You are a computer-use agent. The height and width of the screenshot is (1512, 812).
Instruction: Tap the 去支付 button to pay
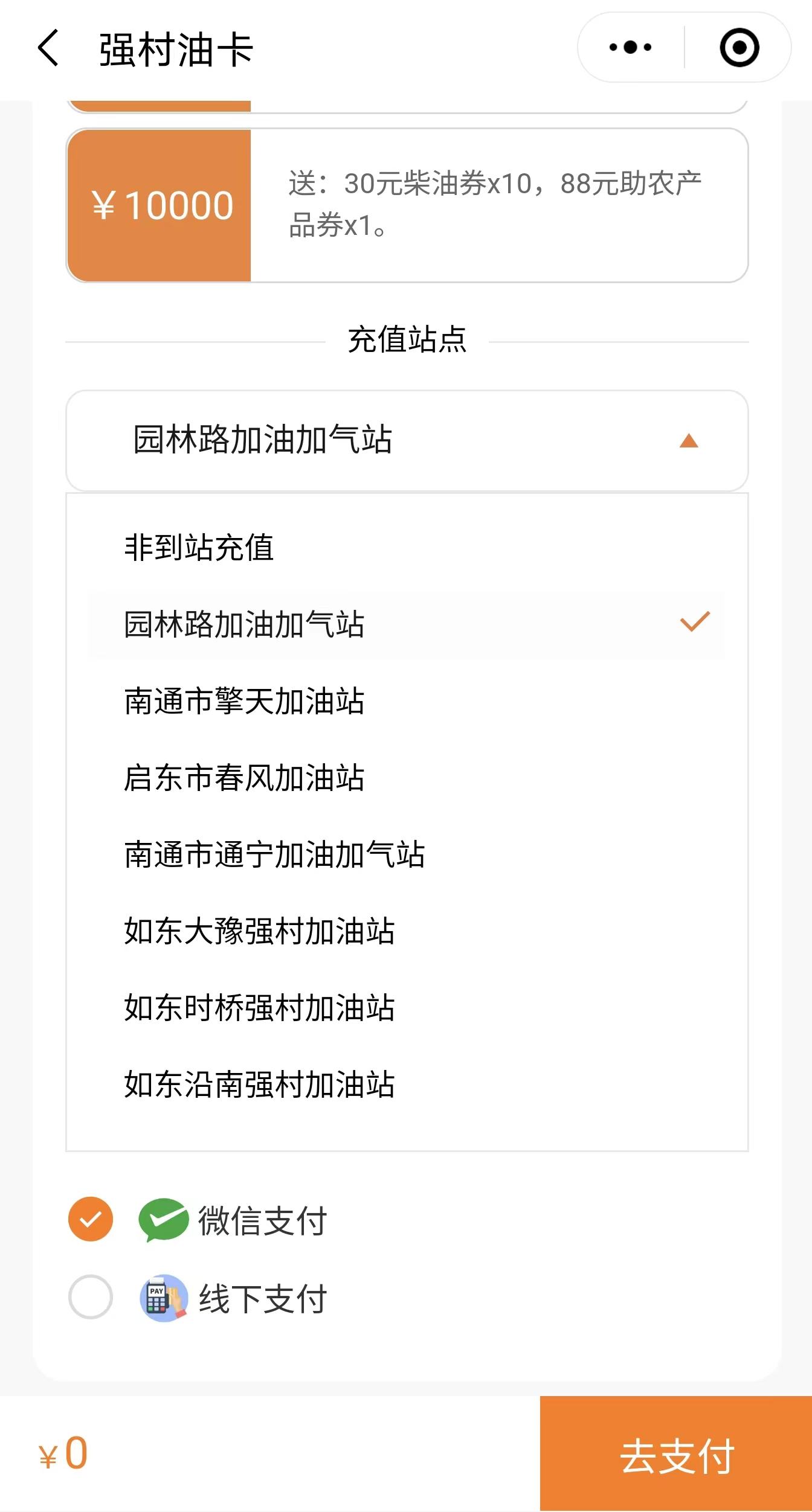click(676, 1453)
